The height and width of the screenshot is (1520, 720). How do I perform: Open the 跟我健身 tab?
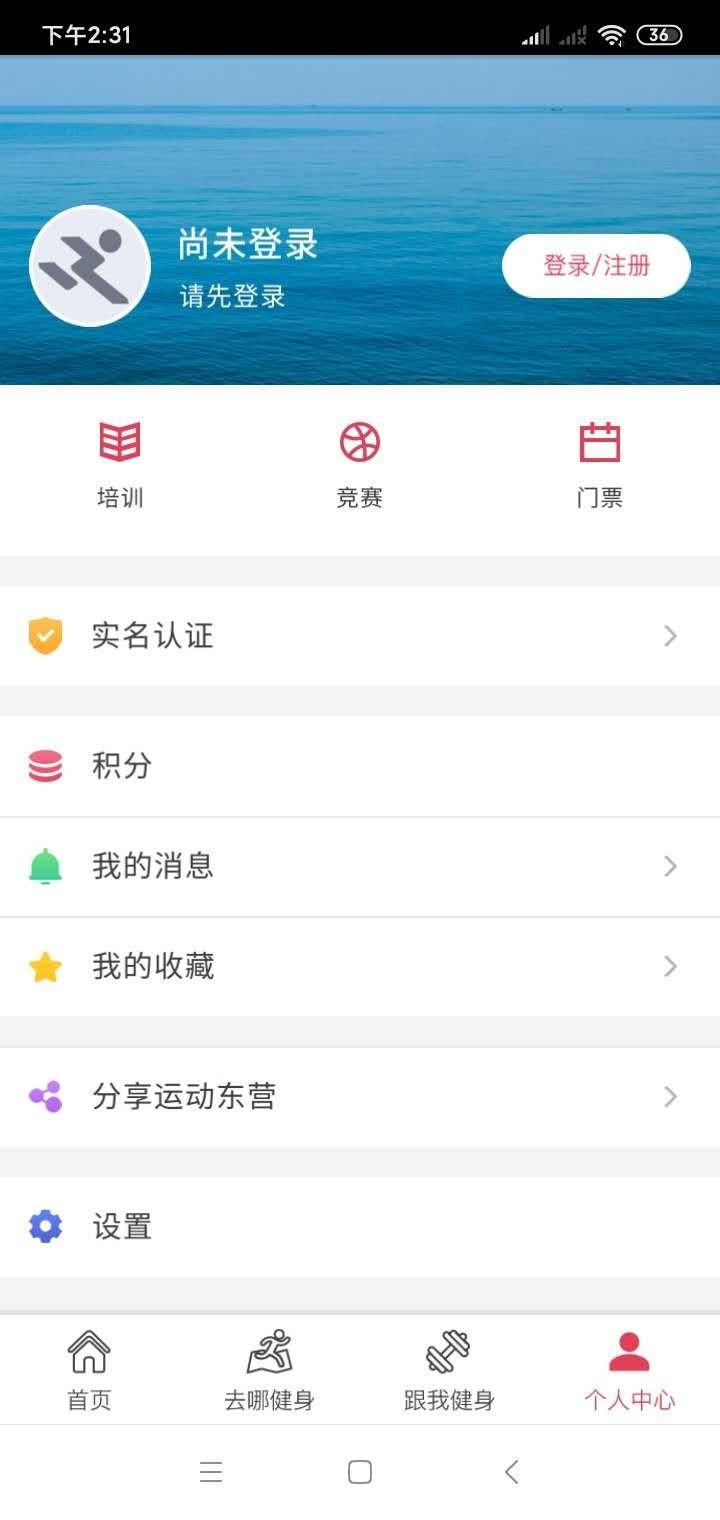[x=449, y=1370]
